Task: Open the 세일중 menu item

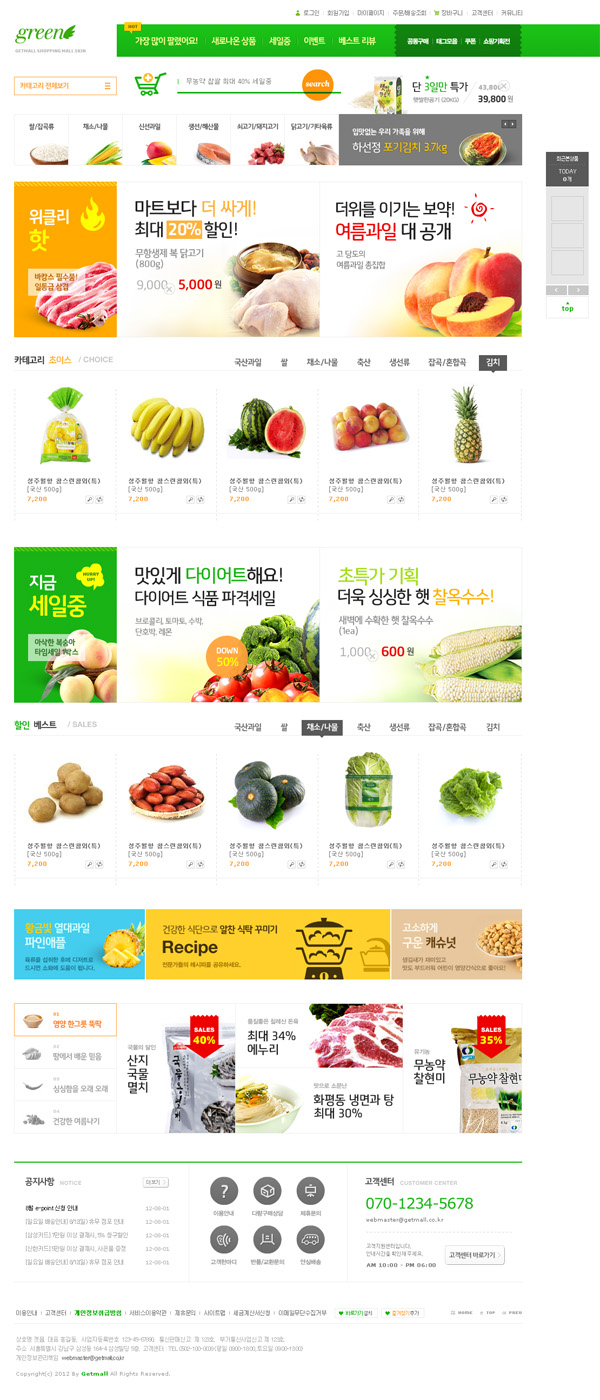Action: click(280, 41)
